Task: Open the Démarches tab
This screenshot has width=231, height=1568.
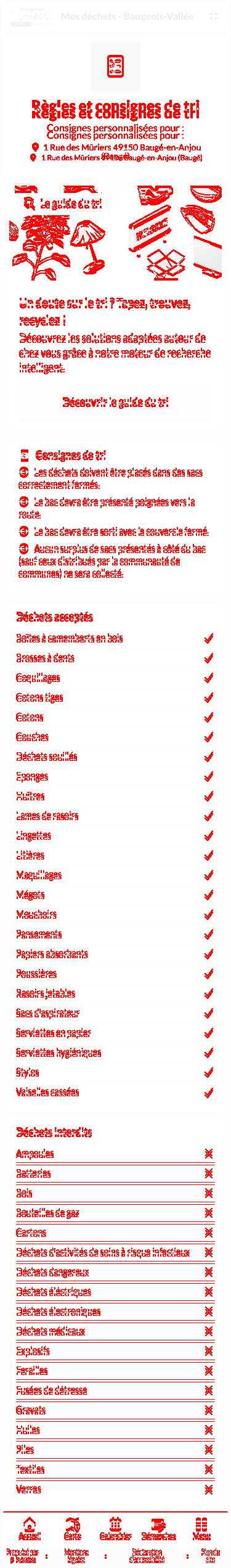Action: [x=158, y=1529]
